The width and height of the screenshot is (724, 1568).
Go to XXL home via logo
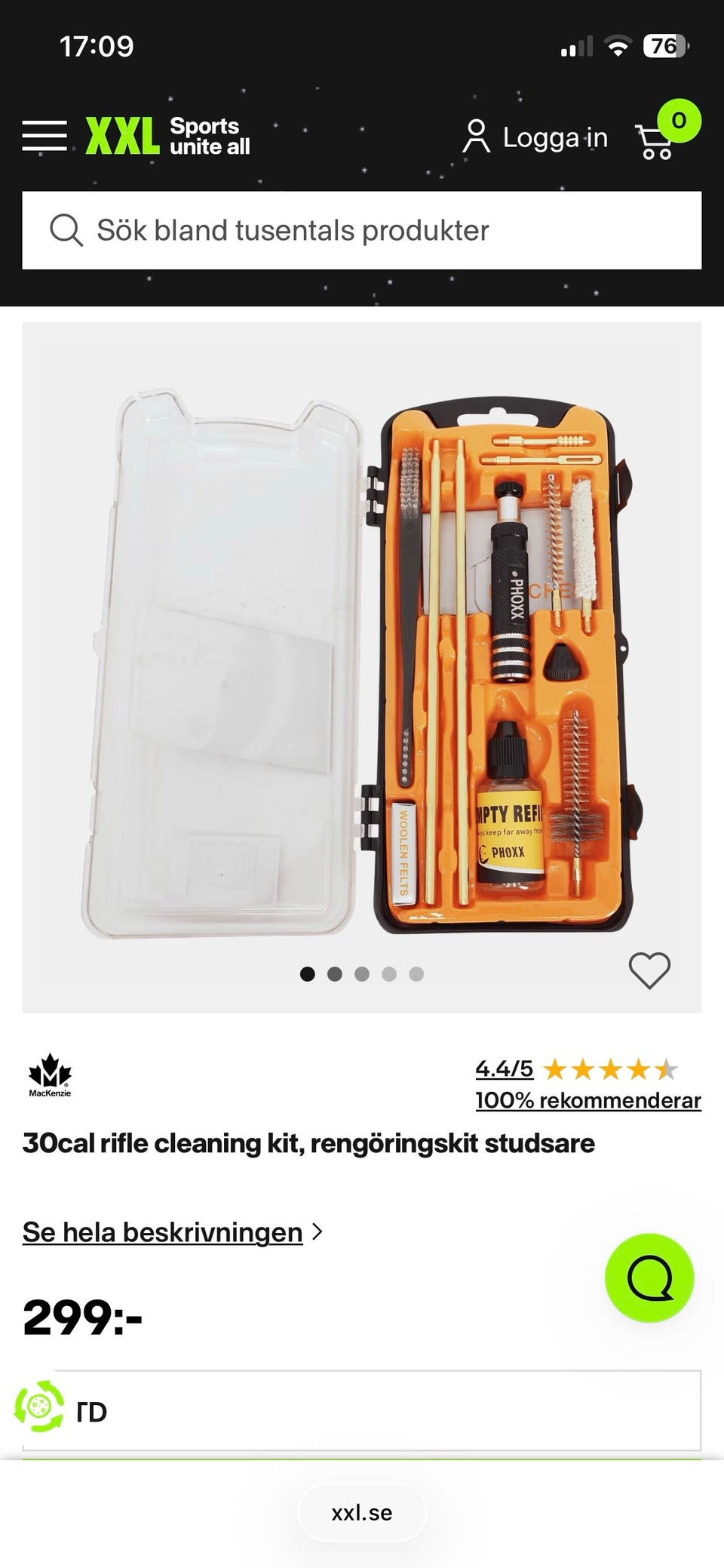(x=167, y=137)
